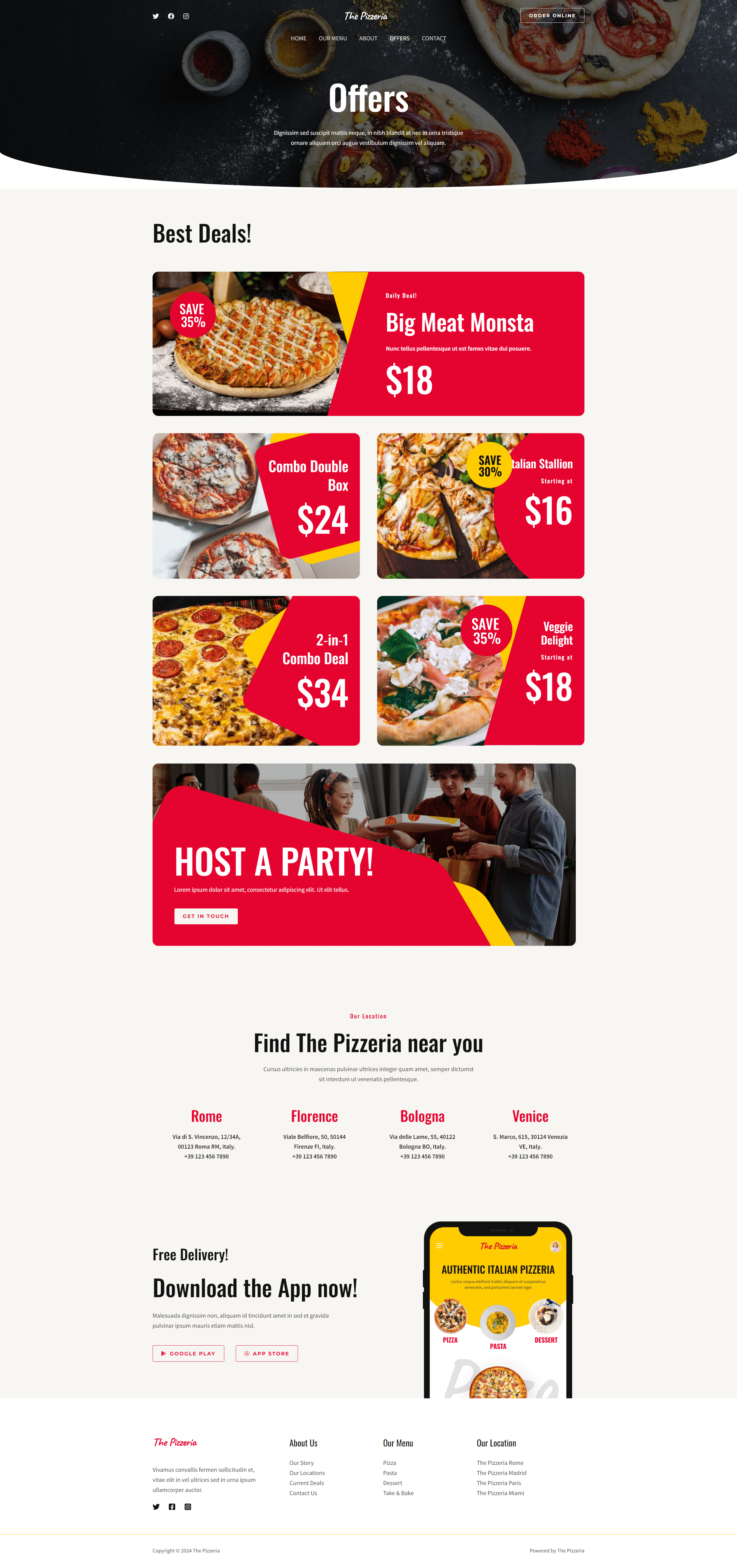Open the Our Story footer link
Viewport: 737px width, 1568px height.
click(302, 1463)
